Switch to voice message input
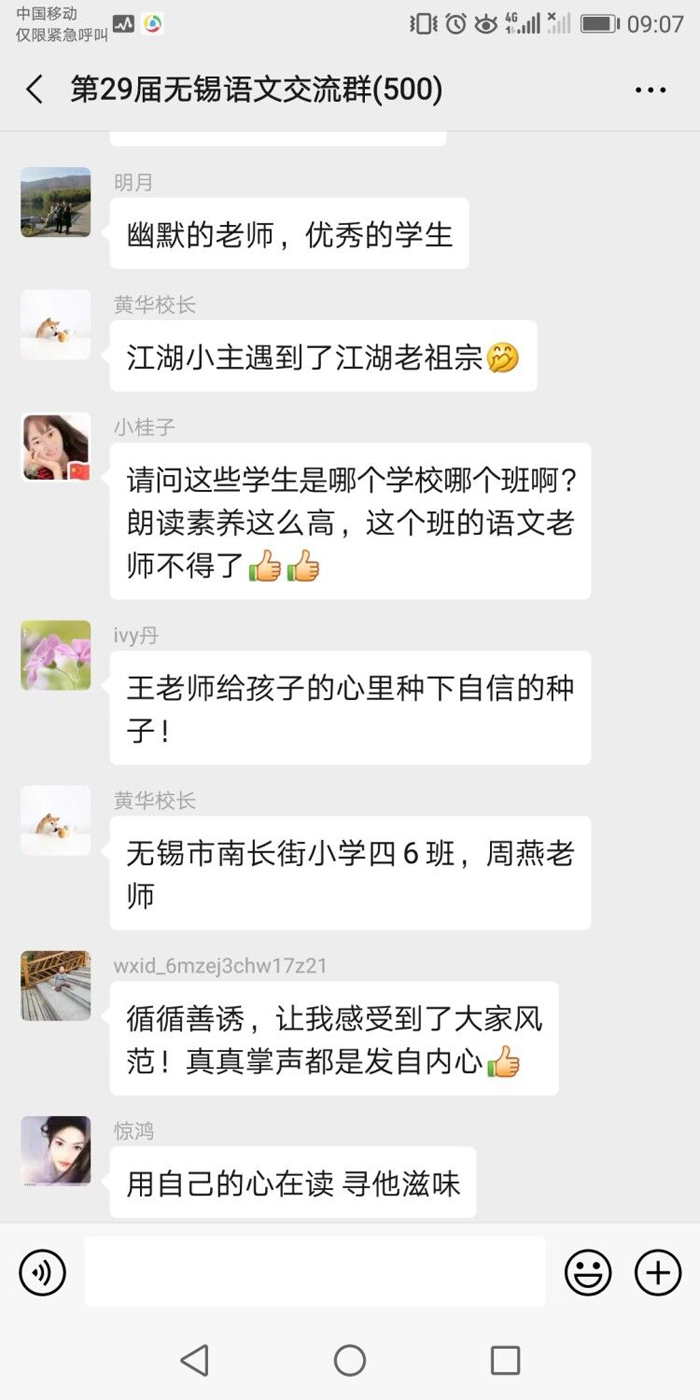 point(42,1273)
